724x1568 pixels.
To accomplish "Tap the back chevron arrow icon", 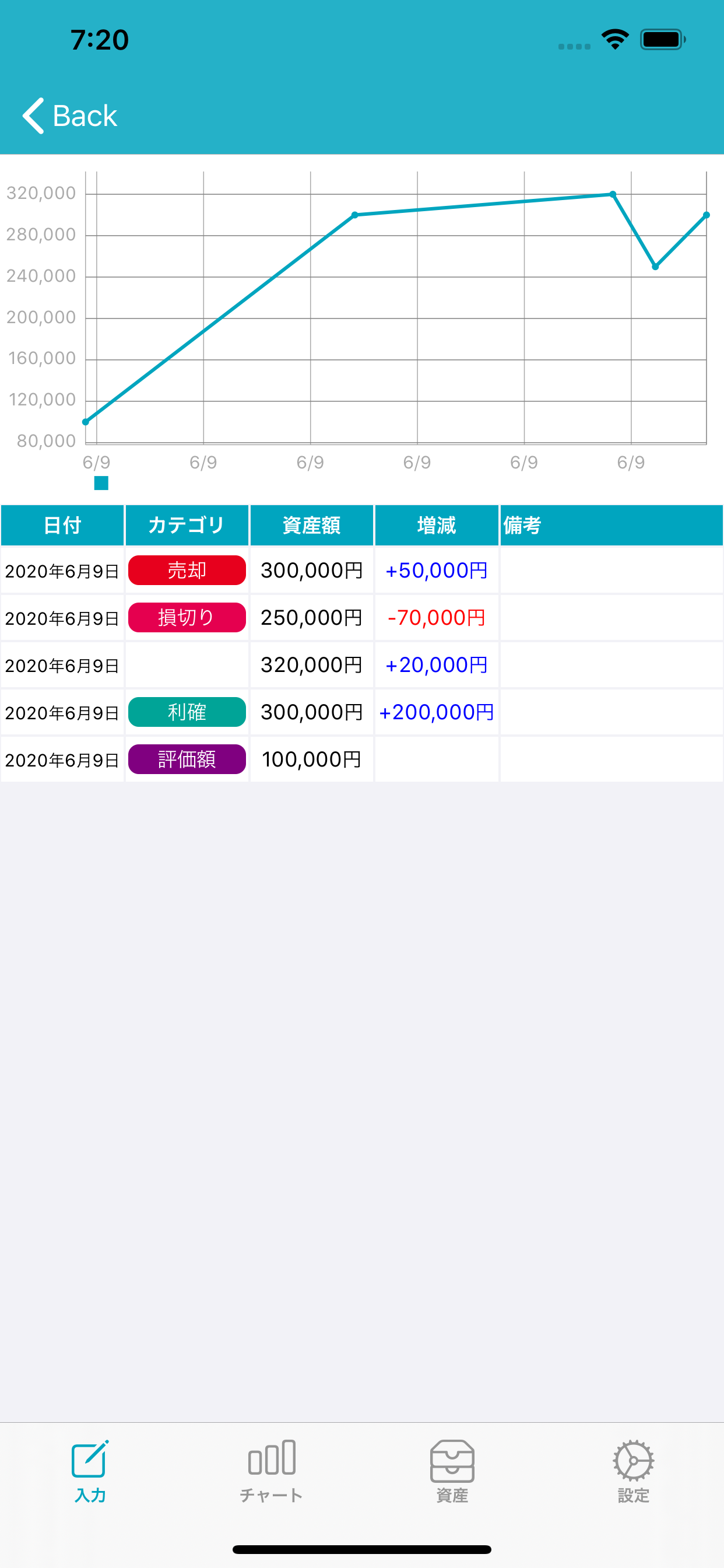I will [x=33, y=116].
